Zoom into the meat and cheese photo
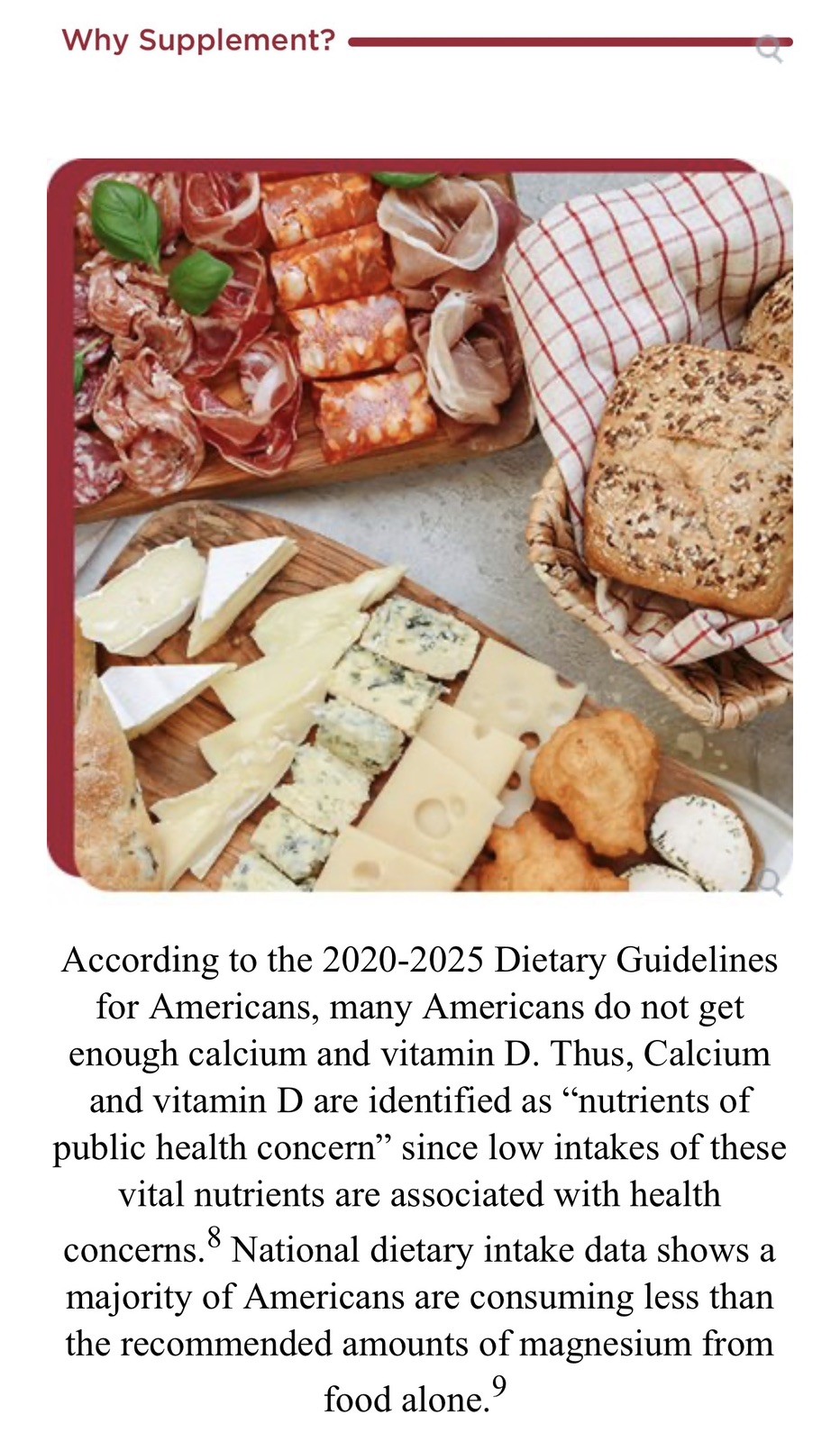Viewport: 840px width, 1442px height. point(769,882)
